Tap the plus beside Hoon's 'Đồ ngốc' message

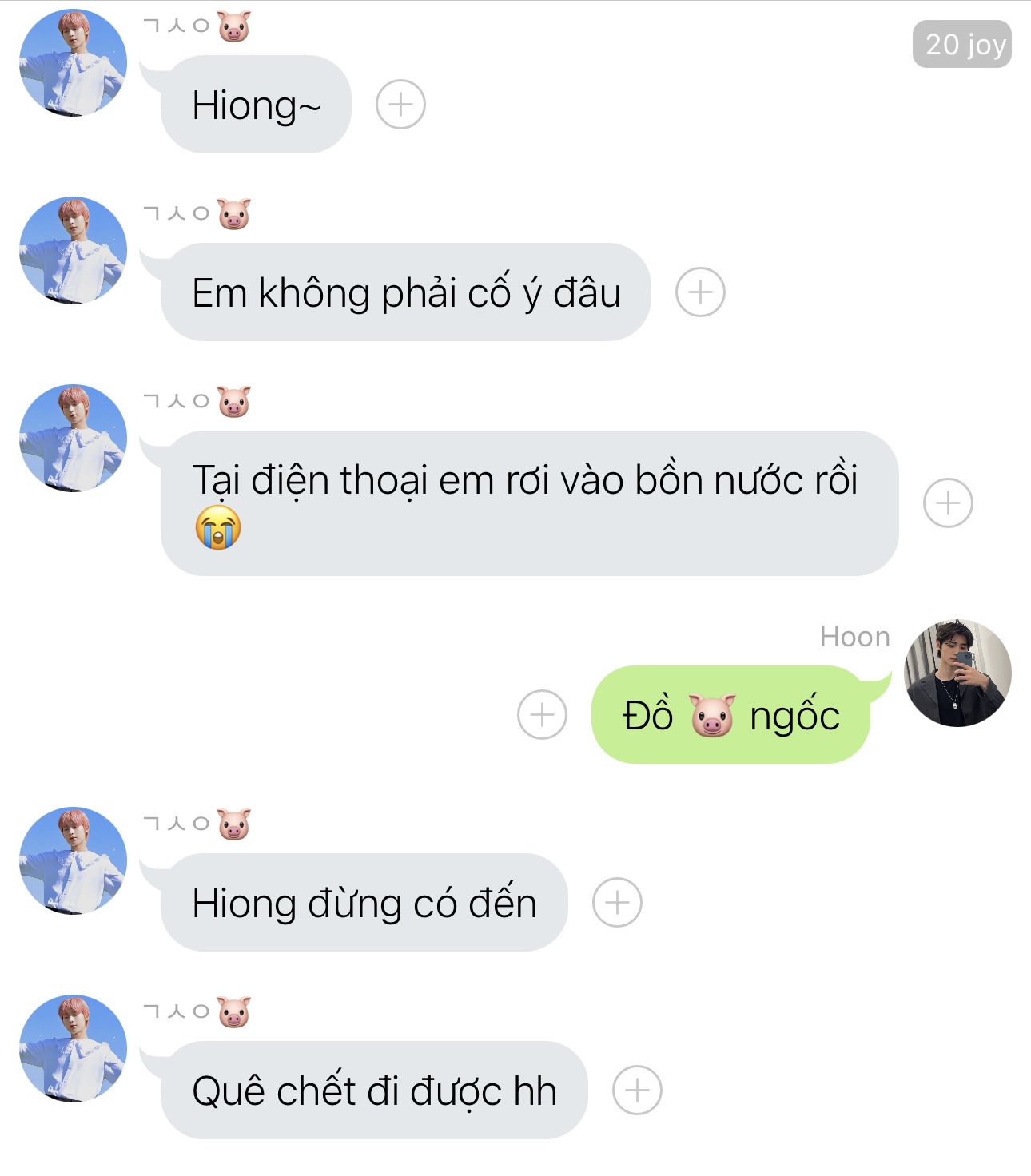(x=542, y=714)
